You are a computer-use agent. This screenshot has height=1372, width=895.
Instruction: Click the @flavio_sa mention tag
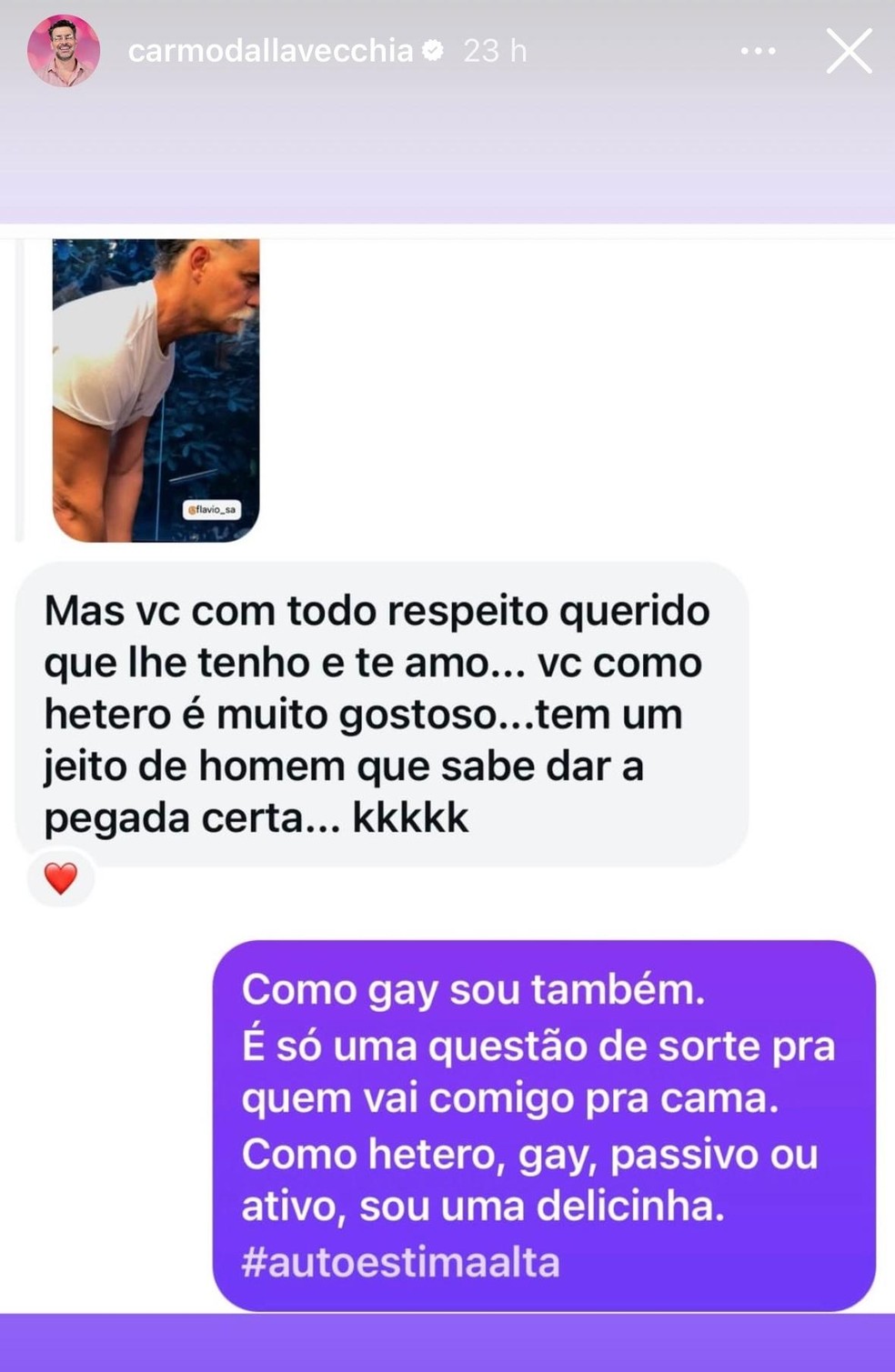coord(212,510)
